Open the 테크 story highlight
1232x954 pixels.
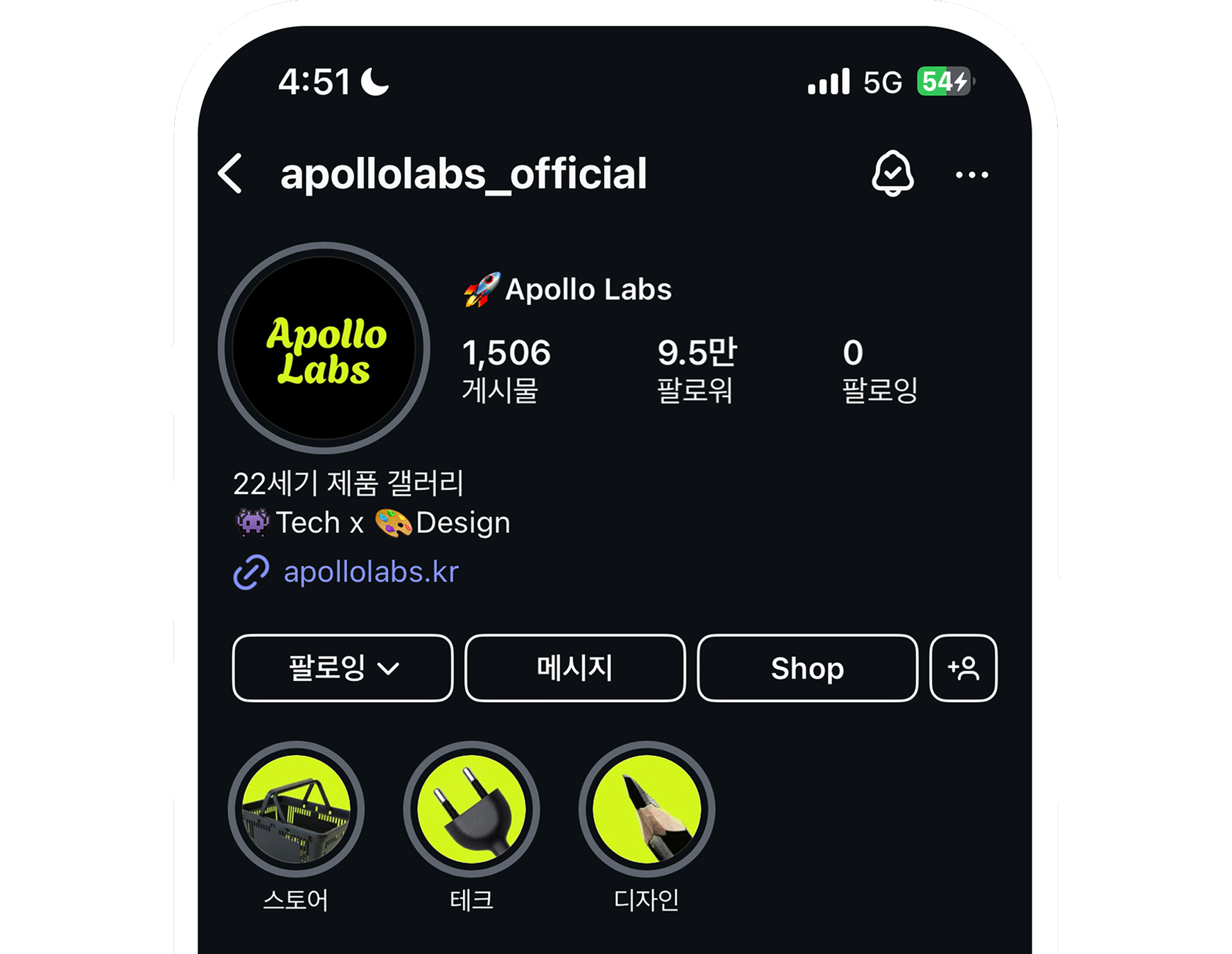pyautogui.click(x=472, y=809)
